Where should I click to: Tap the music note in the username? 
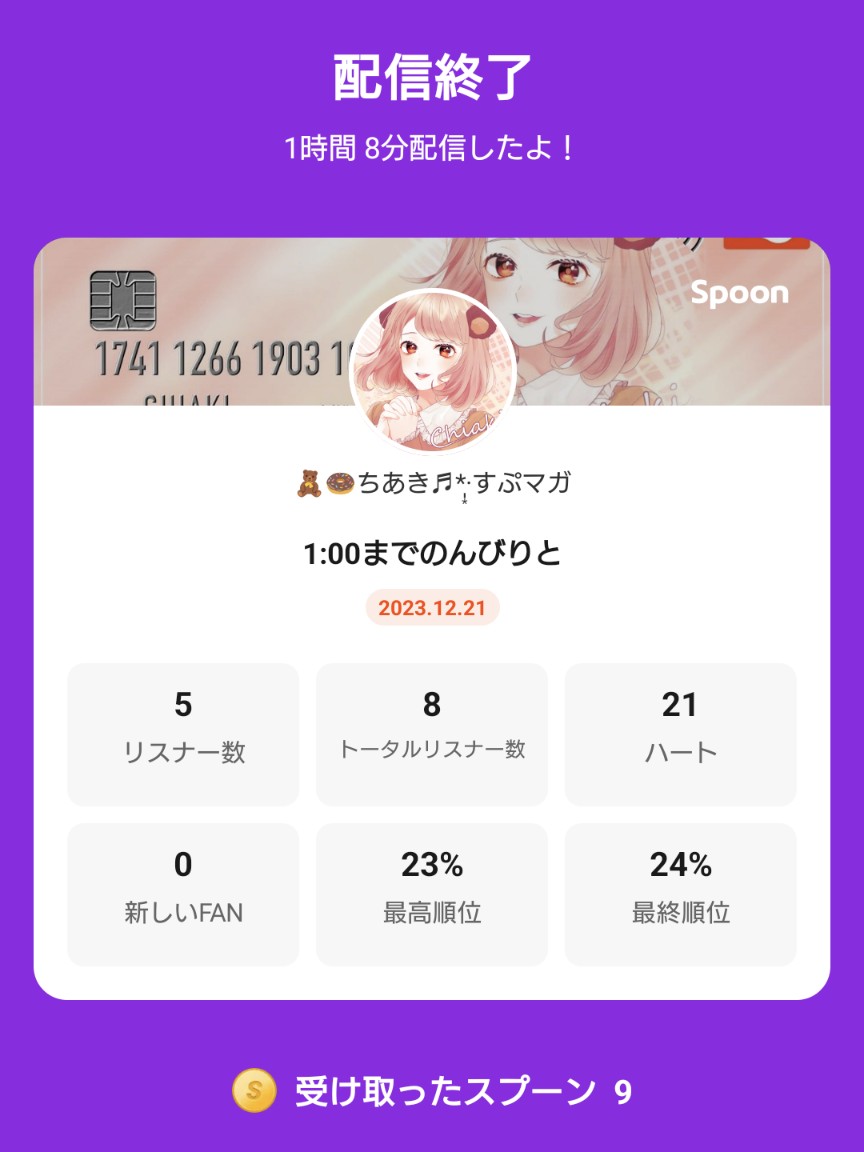pos(441,483)
